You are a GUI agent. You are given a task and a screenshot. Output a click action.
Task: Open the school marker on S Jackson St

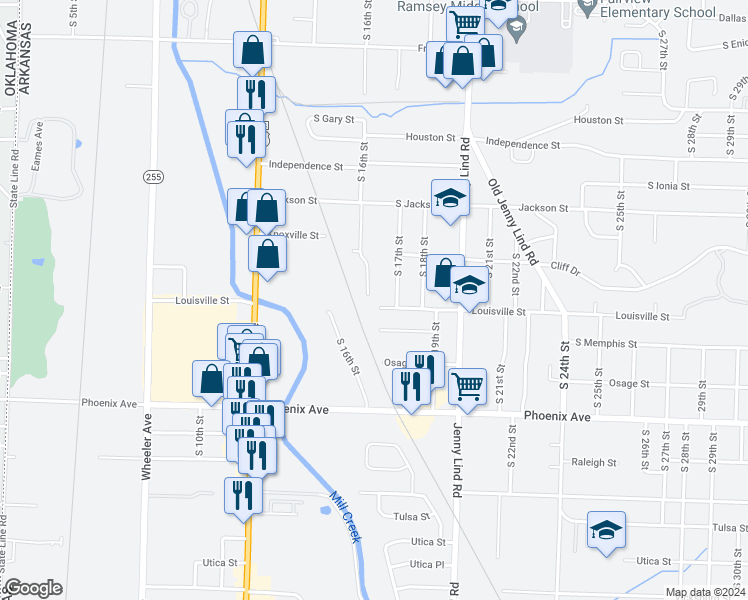[x=450, y=199]
